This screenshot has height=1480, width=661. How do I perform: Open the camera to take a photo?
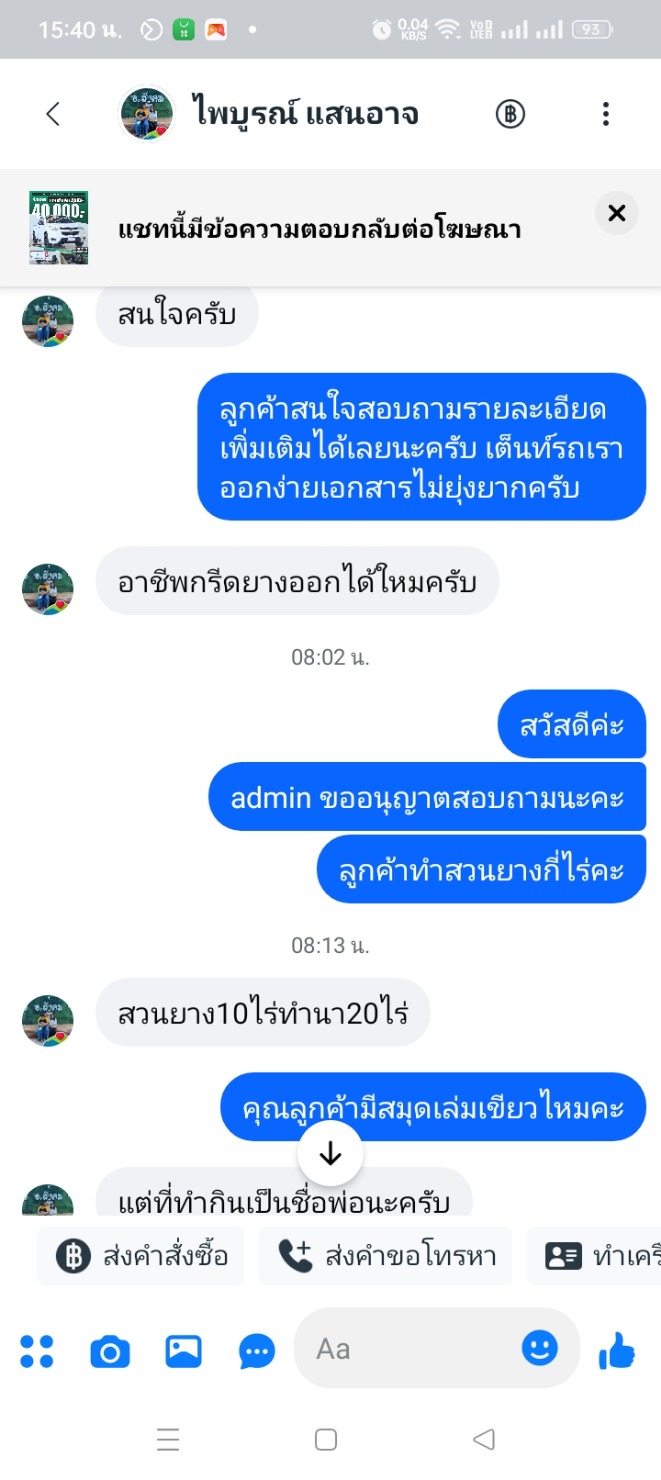110,1352
